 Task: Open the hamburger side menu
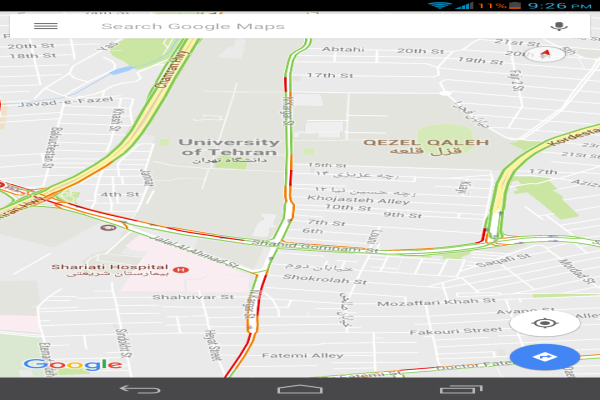46,27
